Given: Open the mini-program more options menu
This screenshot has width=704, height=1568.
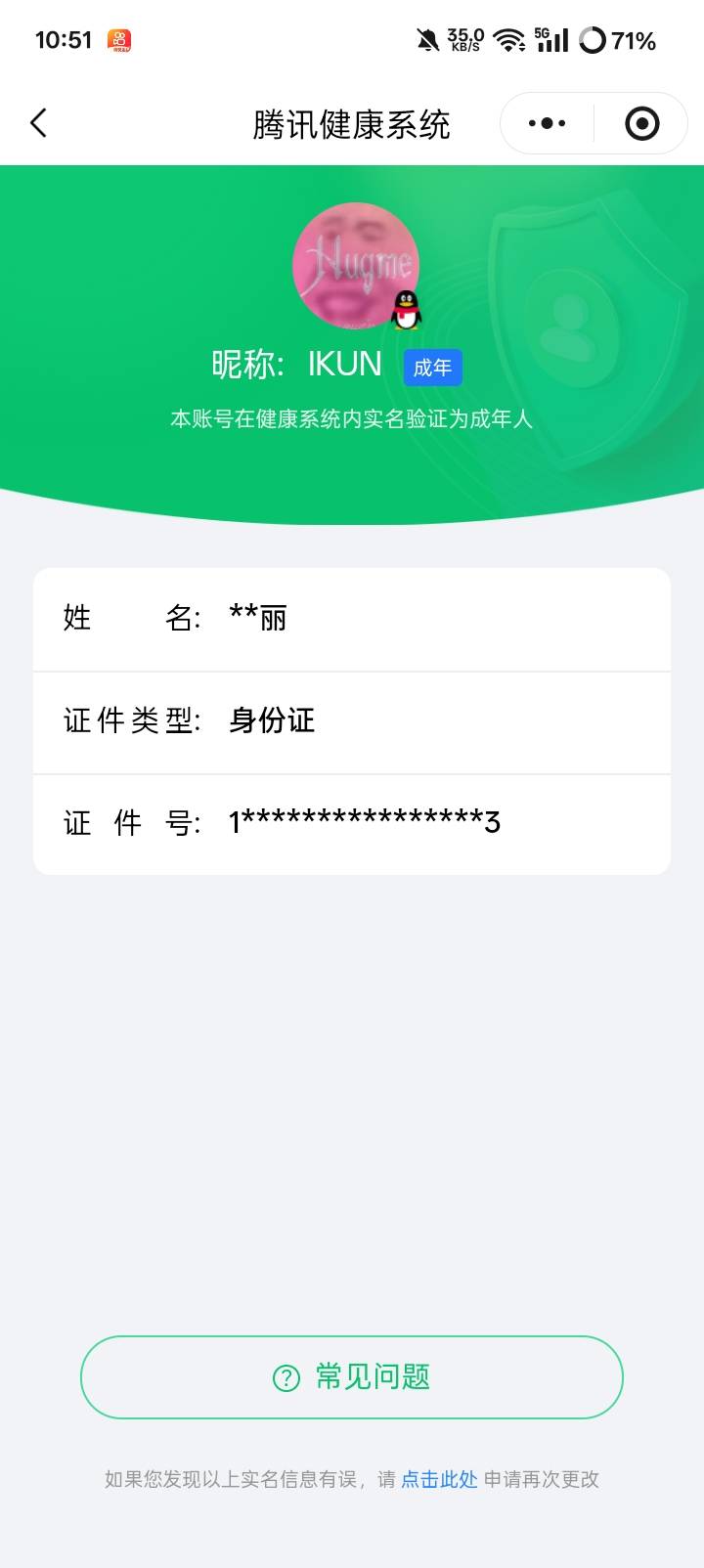Looking at the screenshot, I should (545, 123).
